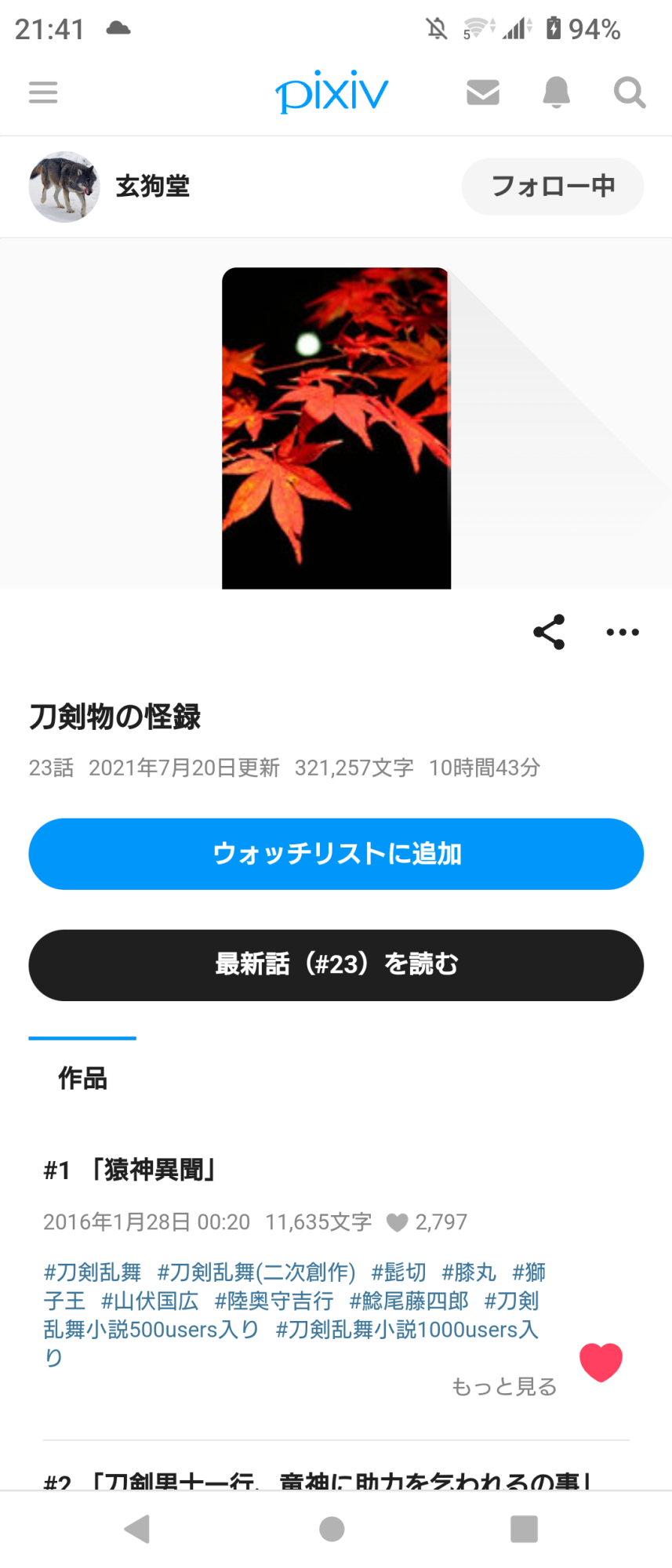Open the #山伏国広 tag
This screenshot has height=1568, width=672.
point(149,1301)
